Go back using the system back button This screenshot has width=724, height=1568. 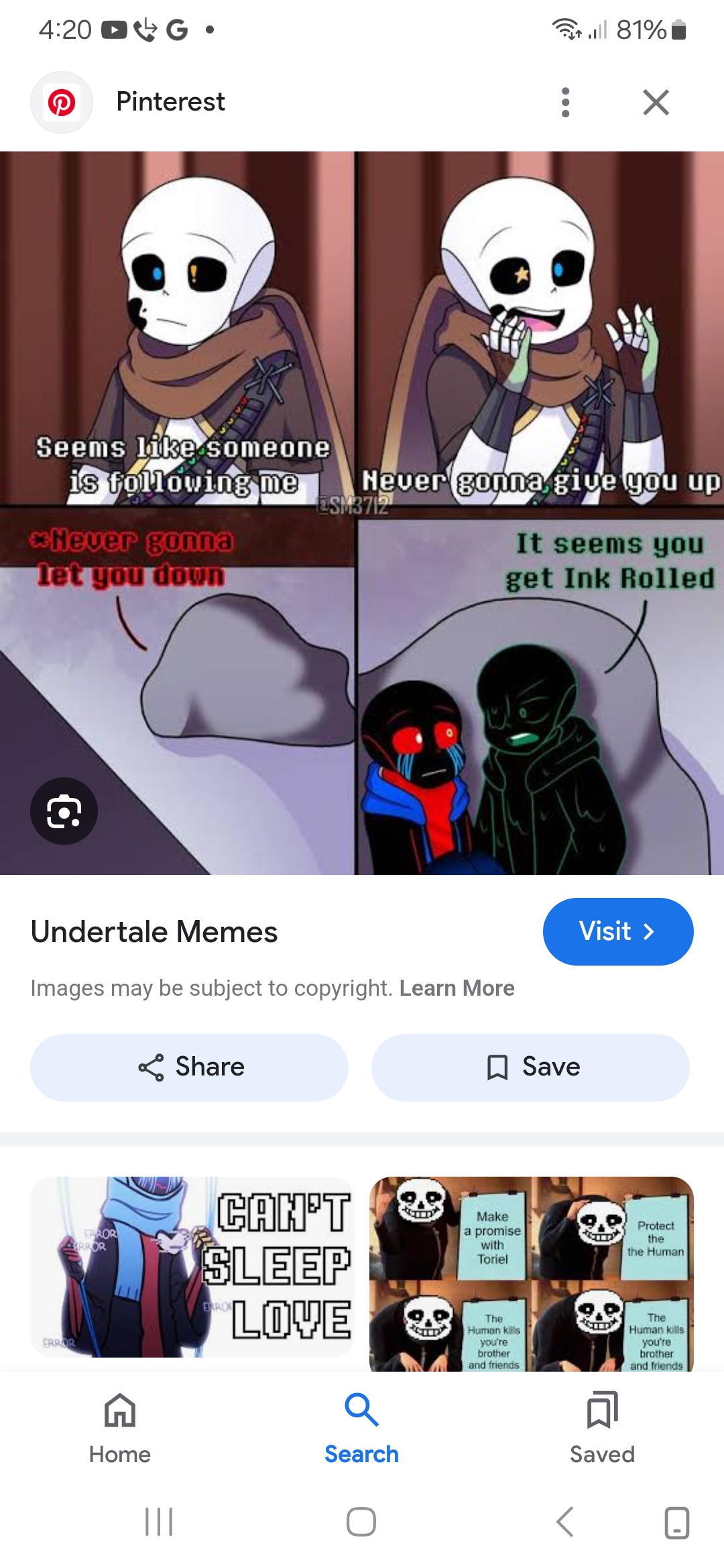(x=564, y=1522)
